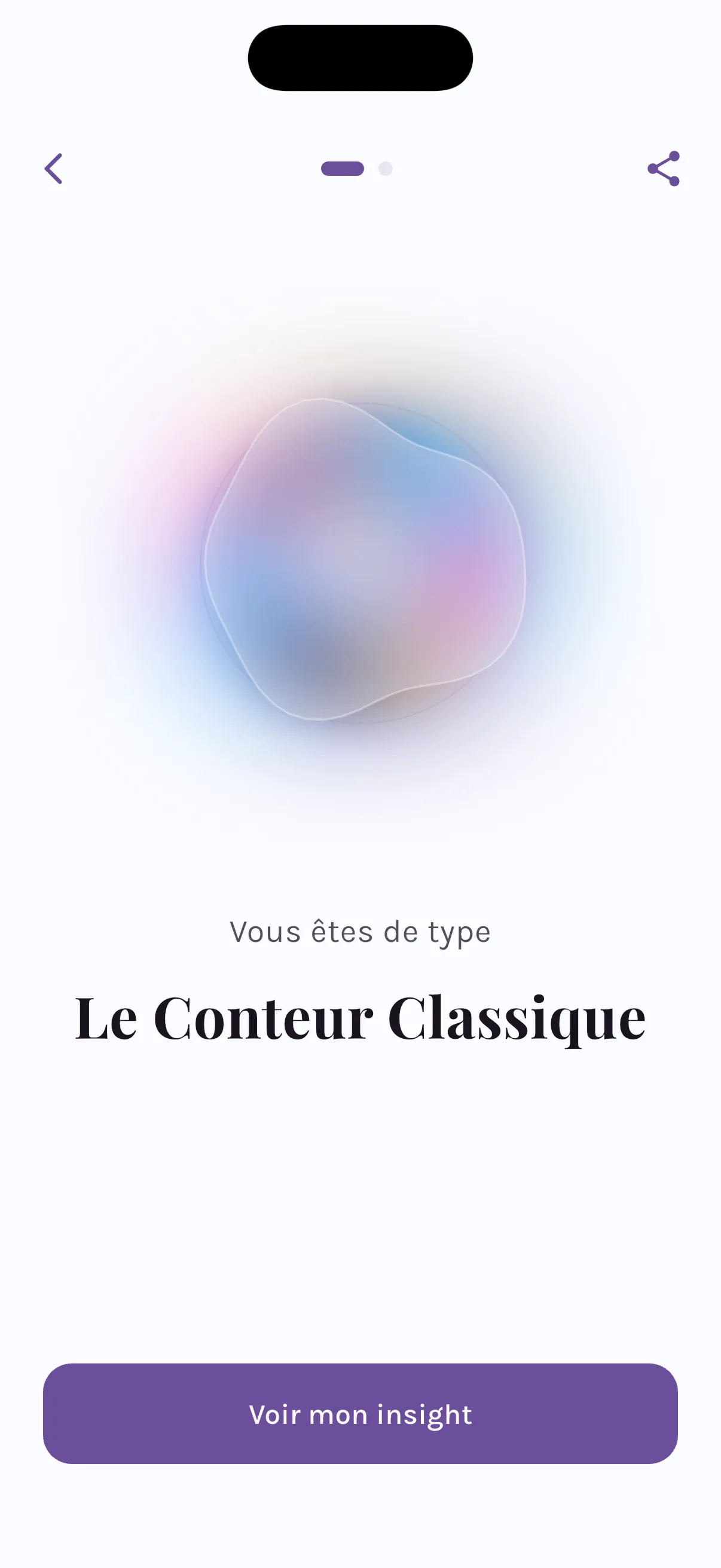Share the Conteur Classique result
The height and width of the screenshot is (1568, 721).
664,169
